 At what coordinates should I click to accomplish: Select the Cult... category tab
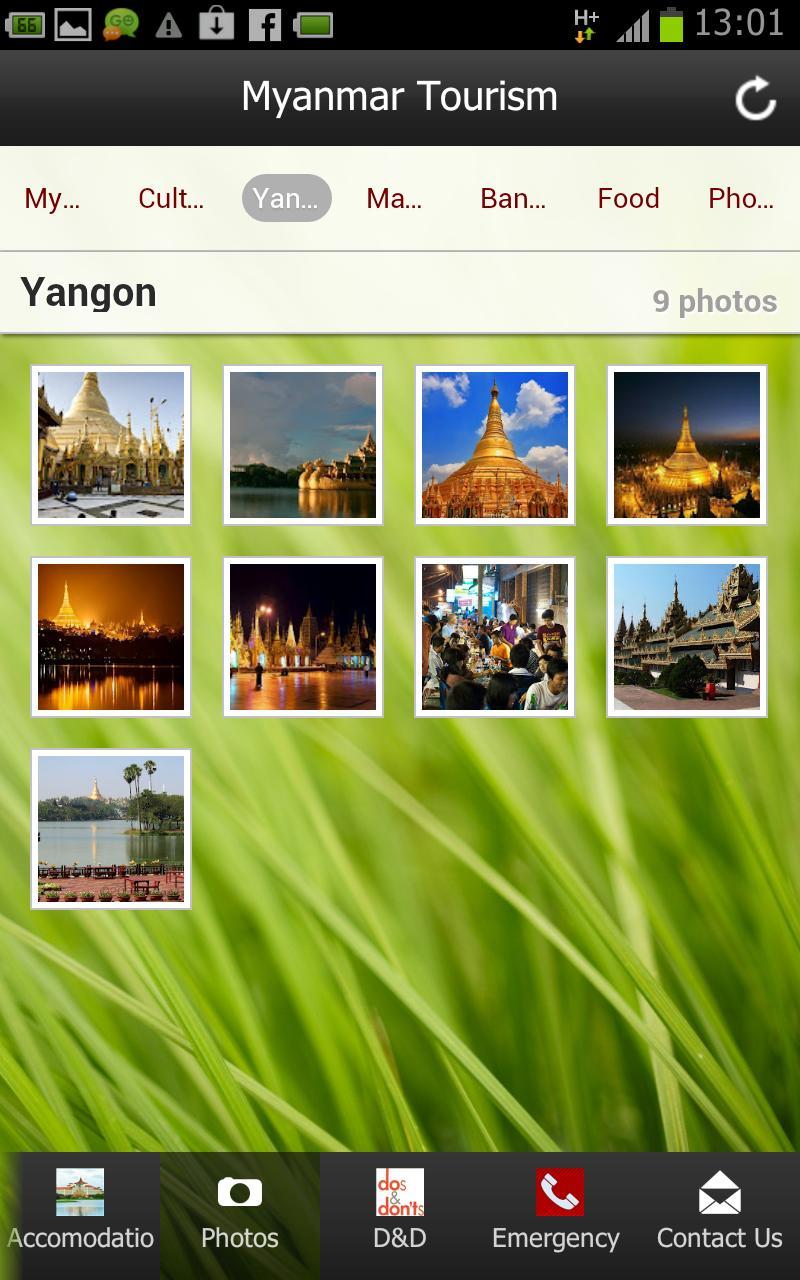click(x=170, y=198)
